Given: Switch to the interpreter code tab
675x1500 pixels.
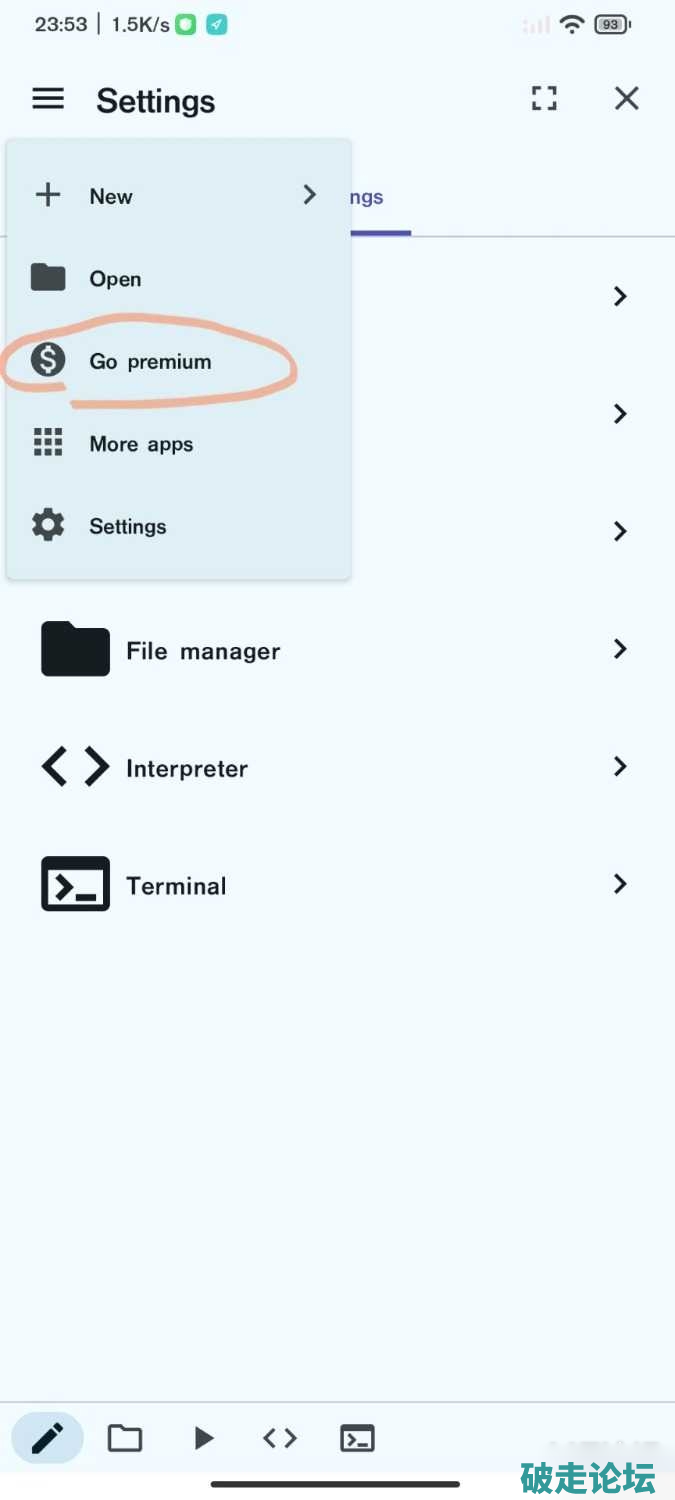Looking at the screenshot, I should coord(280,1438).
